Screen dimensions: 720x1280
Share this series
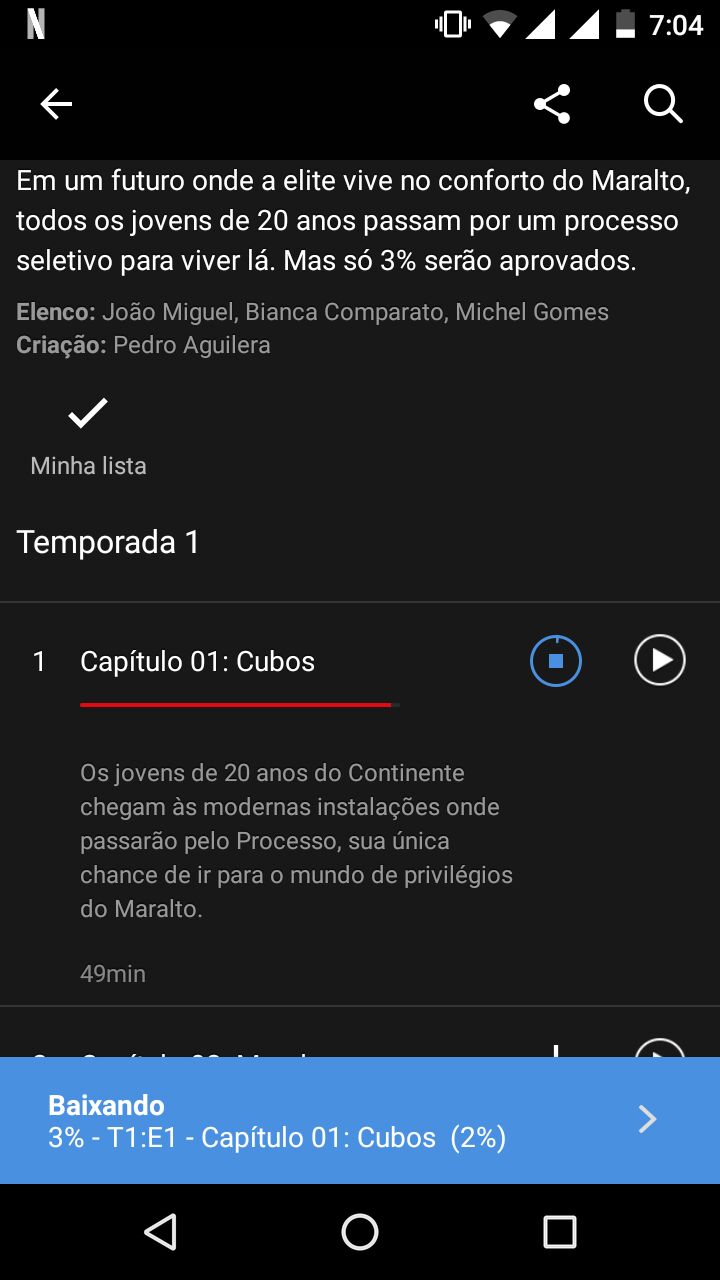(x=552, y=104)
